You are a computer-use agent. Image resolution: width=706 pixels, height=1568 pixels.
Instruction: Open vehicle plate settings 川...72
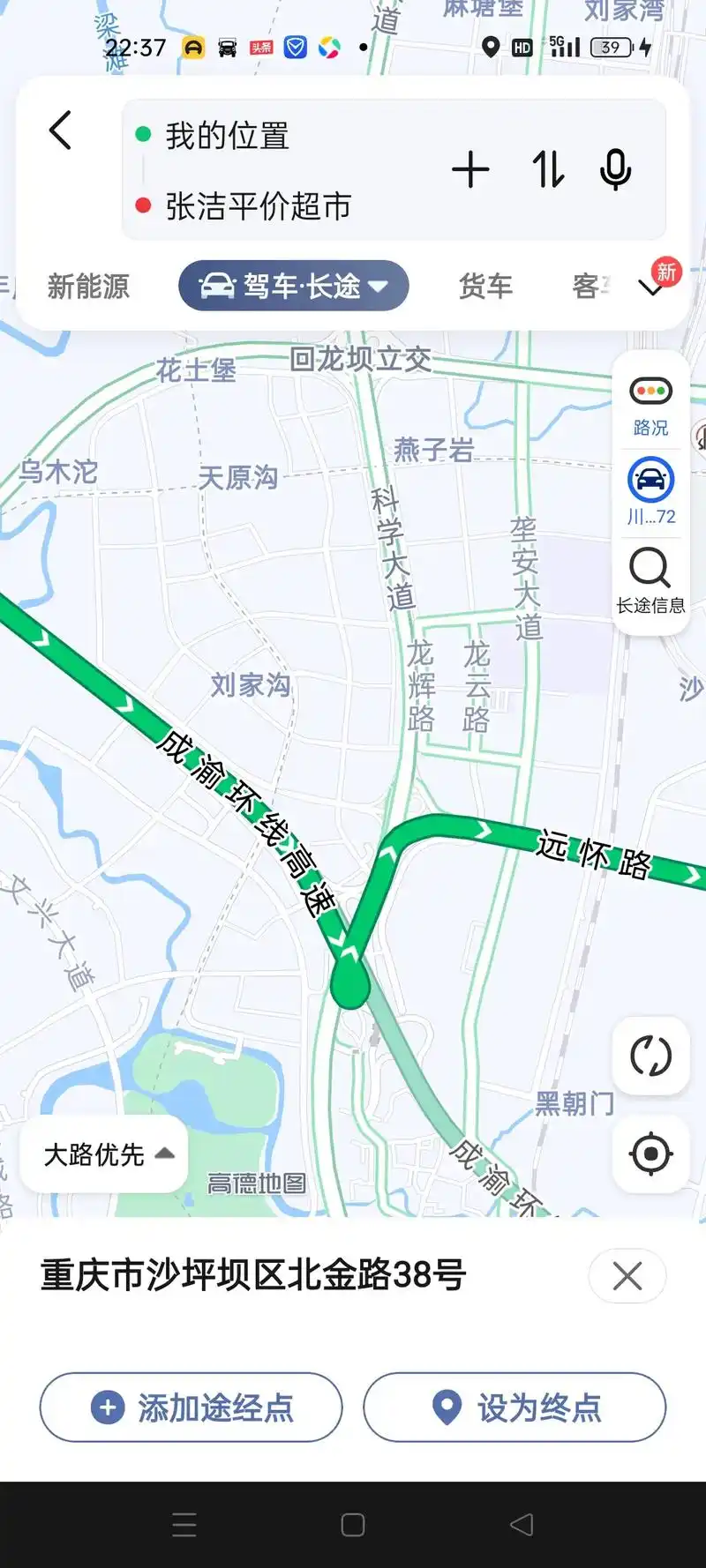[650, 491]
